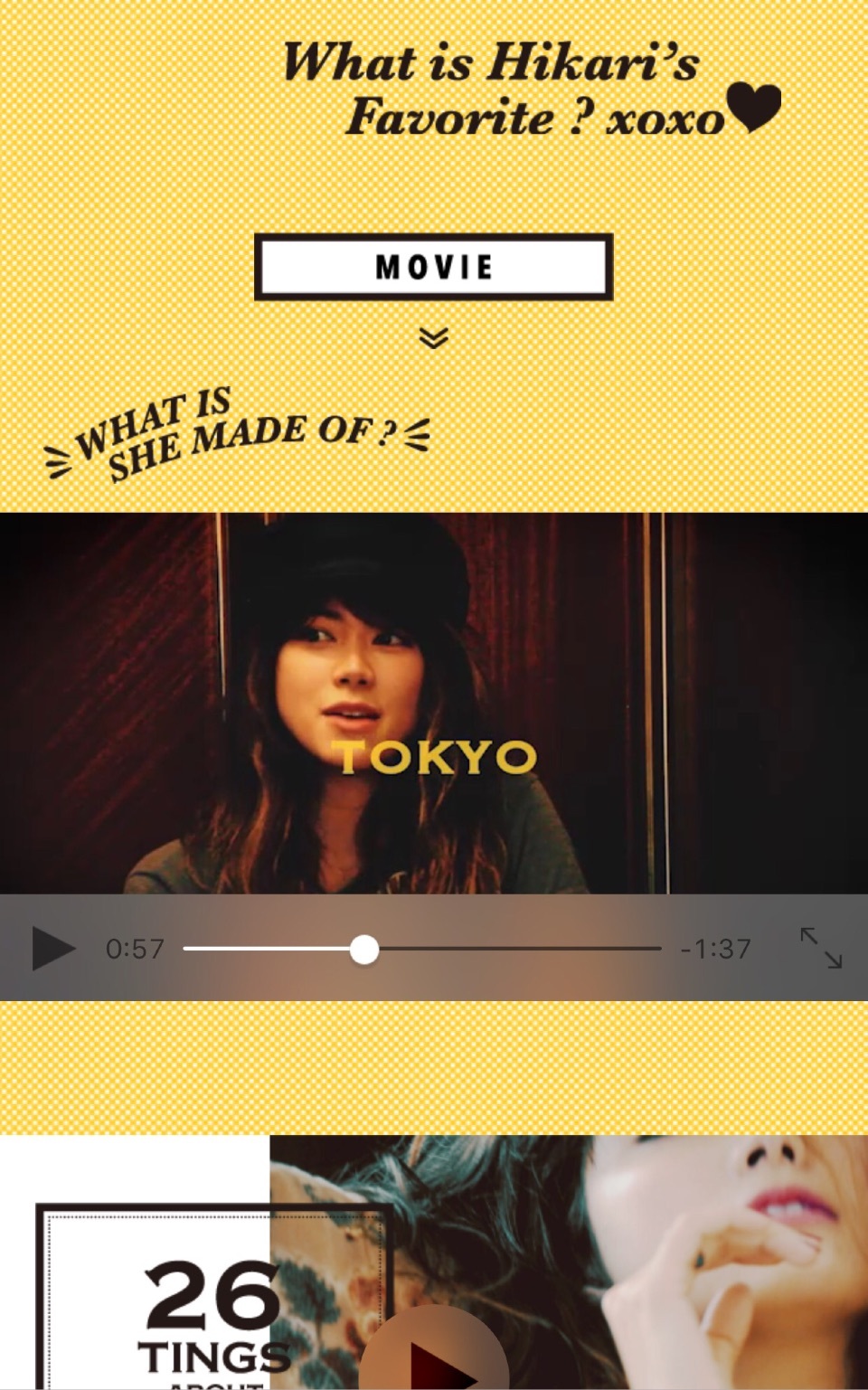Image resolution: width=868 pixels, height=1390 pixels.
Task: Play the Tokyo video
Action: pyautogui.click(x=52, y=948)
